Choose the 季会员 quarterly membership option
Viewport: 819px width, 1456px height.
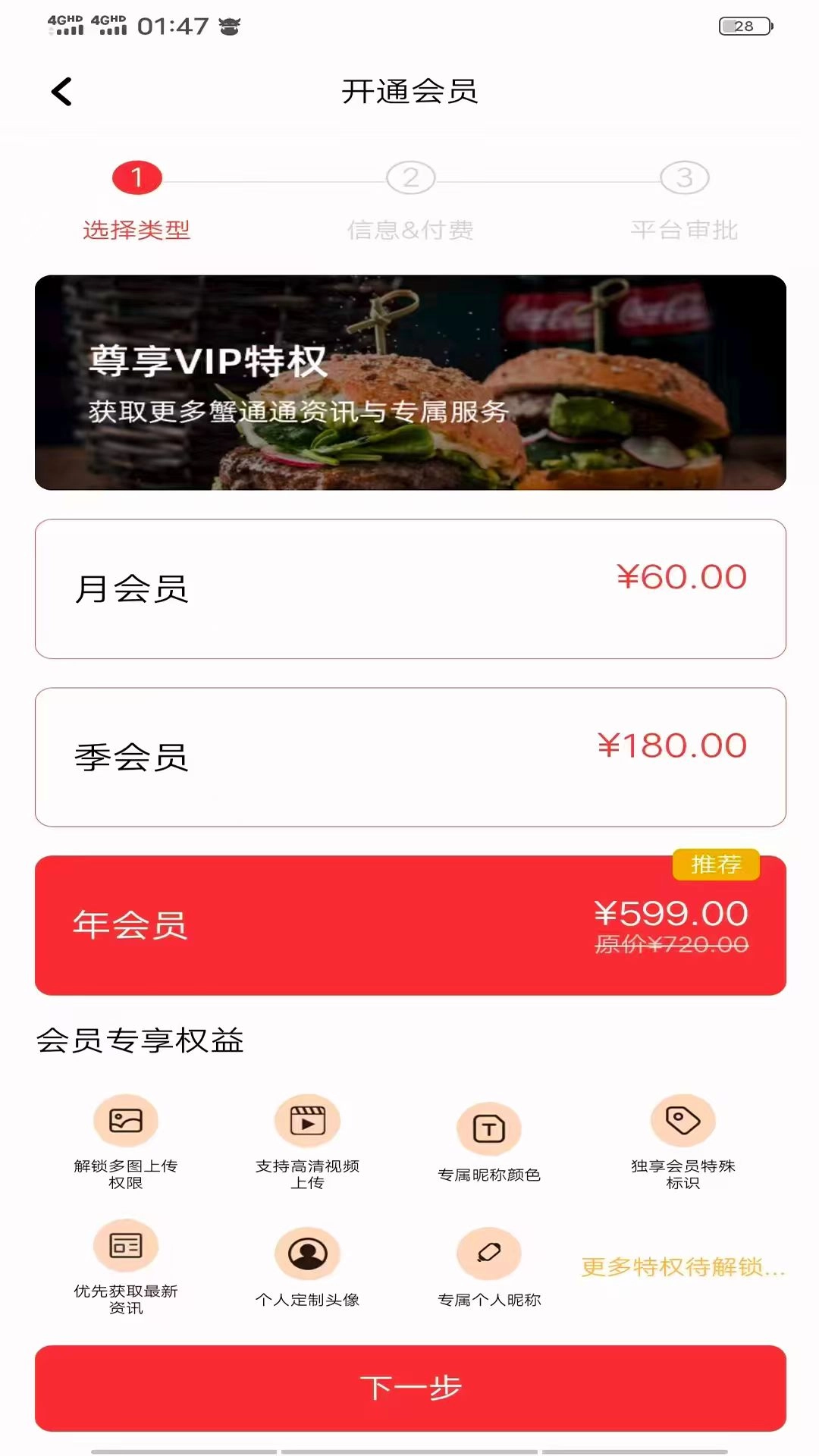(x=409, y=756)
